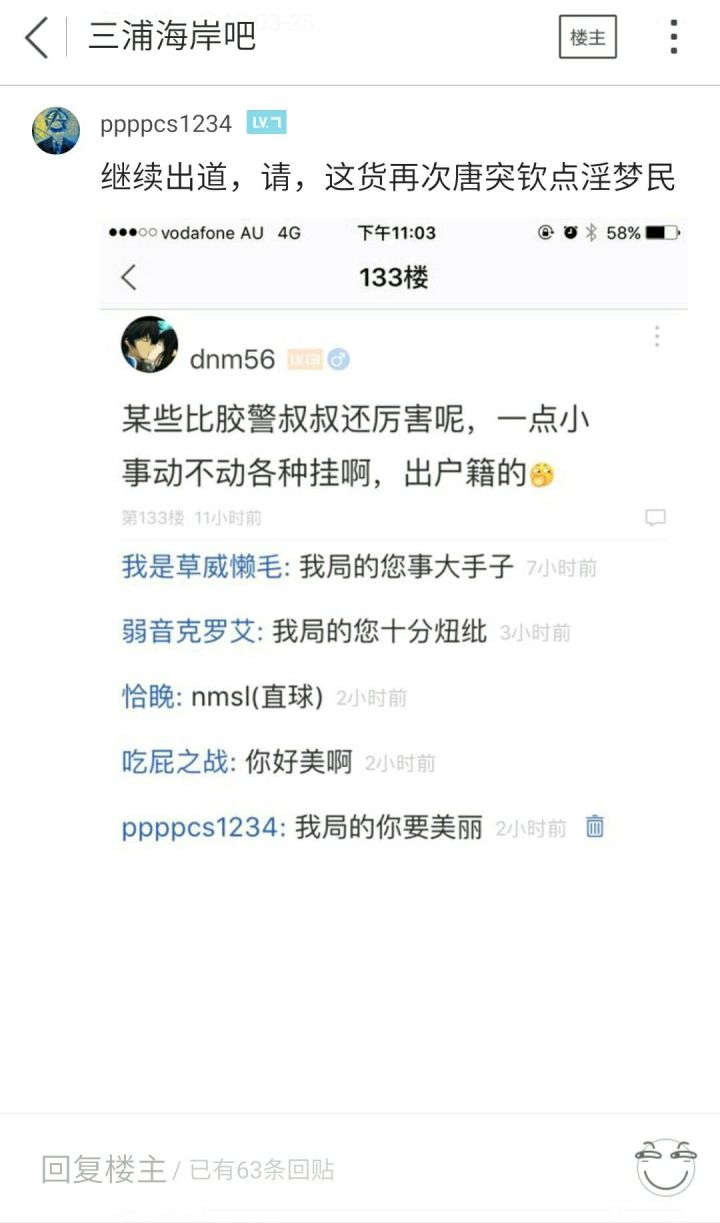720x1223 pixels.
Task: Tap the 楼主 filter button
Action: click(587, 38)
